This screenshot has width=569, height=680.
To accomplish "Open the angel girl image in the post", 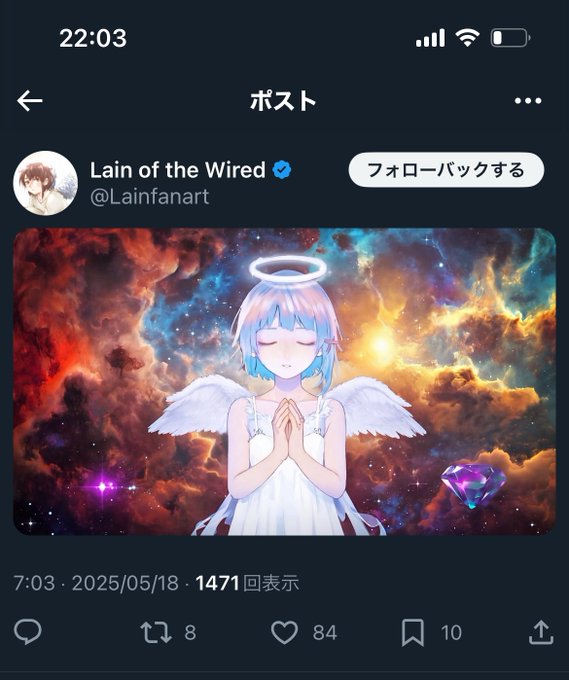I will (284, 382).
